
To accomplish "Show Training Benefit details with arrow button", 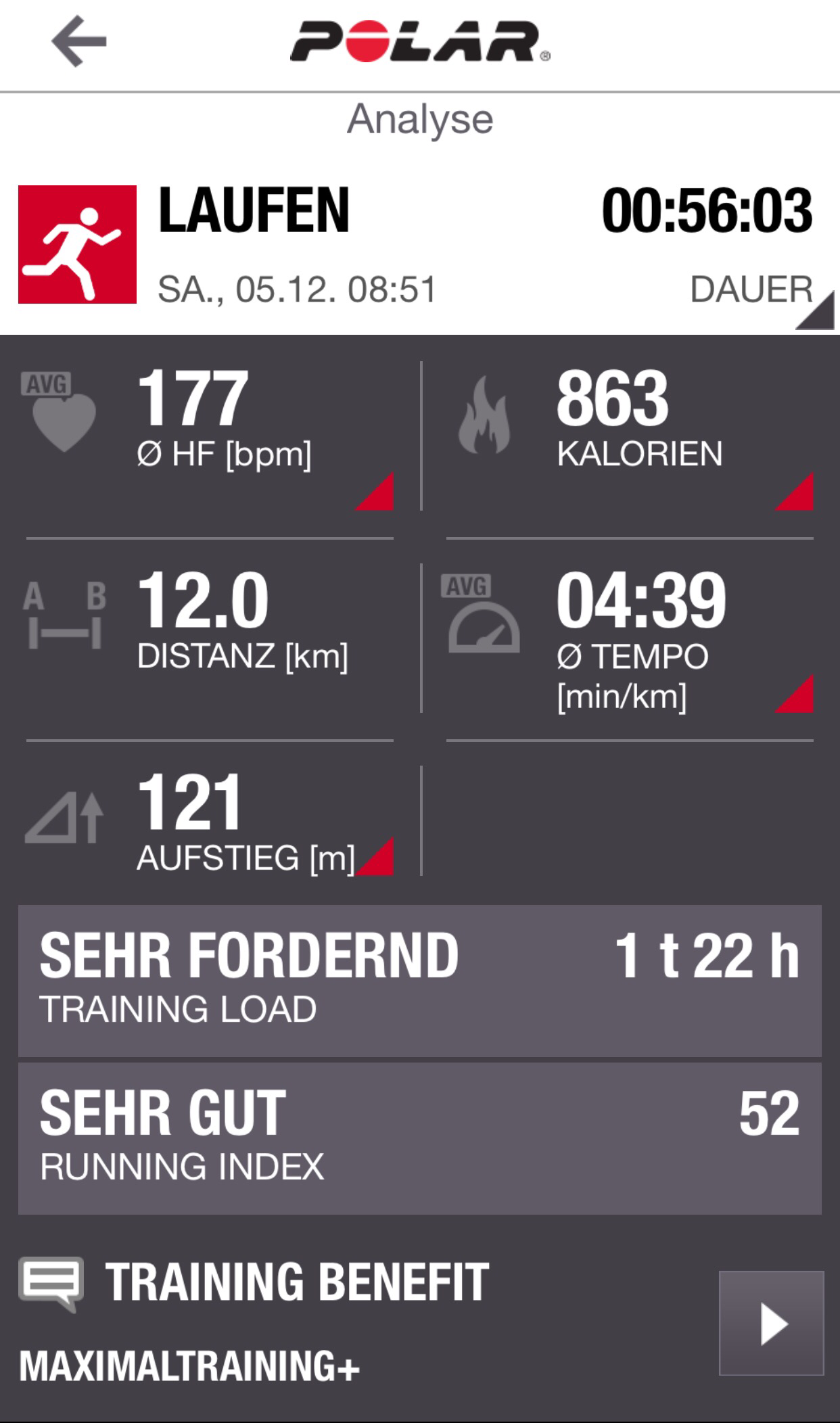I will [x=771, y=1323].
